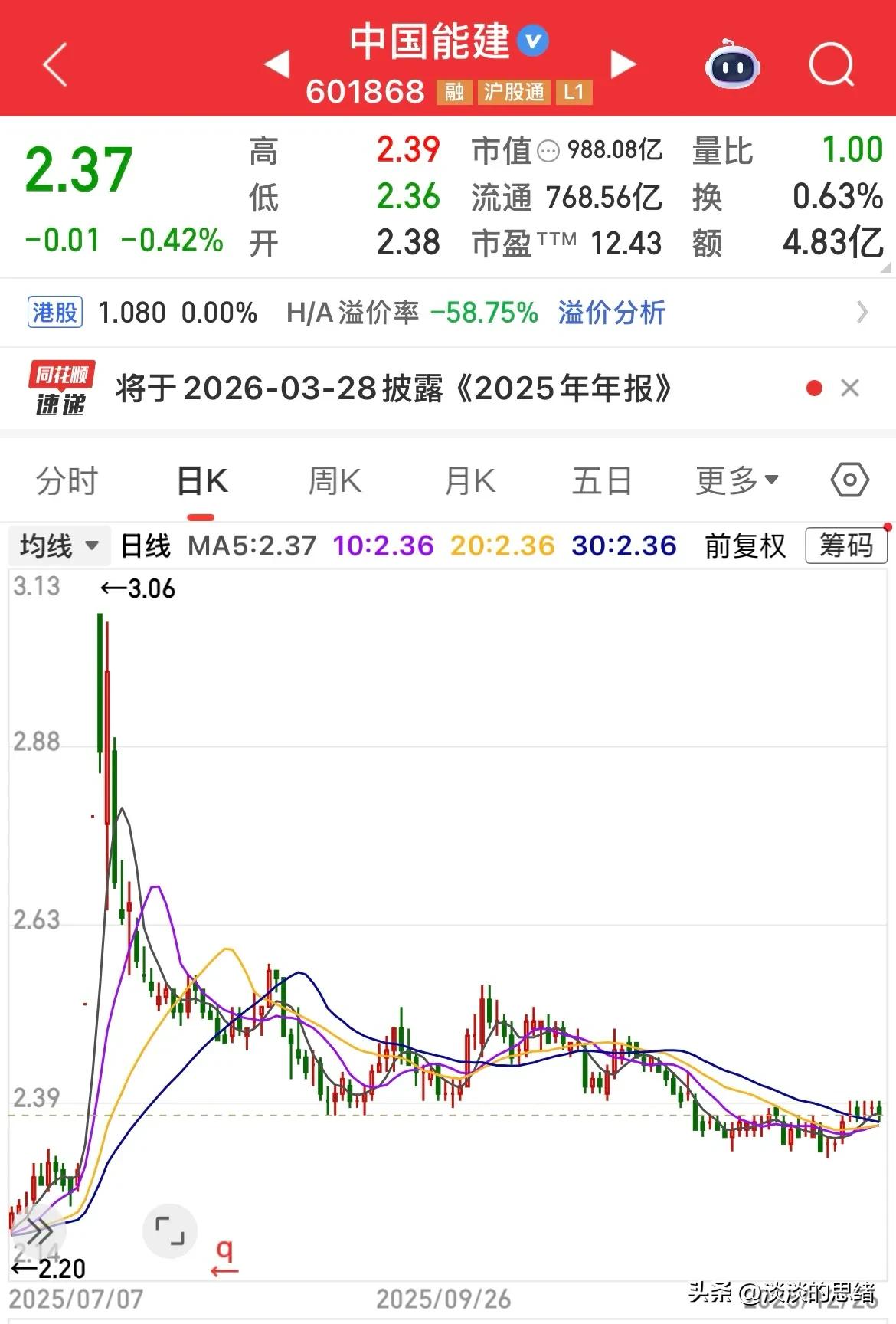Dismiss the announcement with the × button

[x=850, y=388]
